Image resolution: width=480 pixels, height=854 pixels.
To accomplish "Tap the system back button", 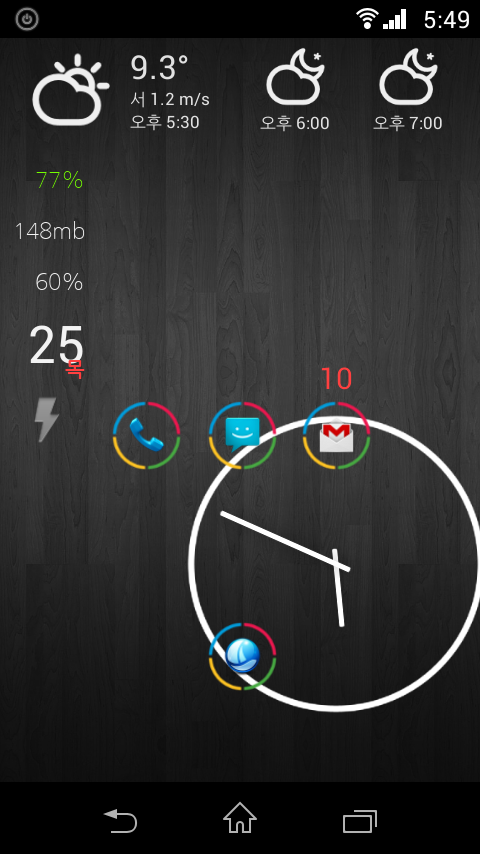I will click(x=120, y=821).
